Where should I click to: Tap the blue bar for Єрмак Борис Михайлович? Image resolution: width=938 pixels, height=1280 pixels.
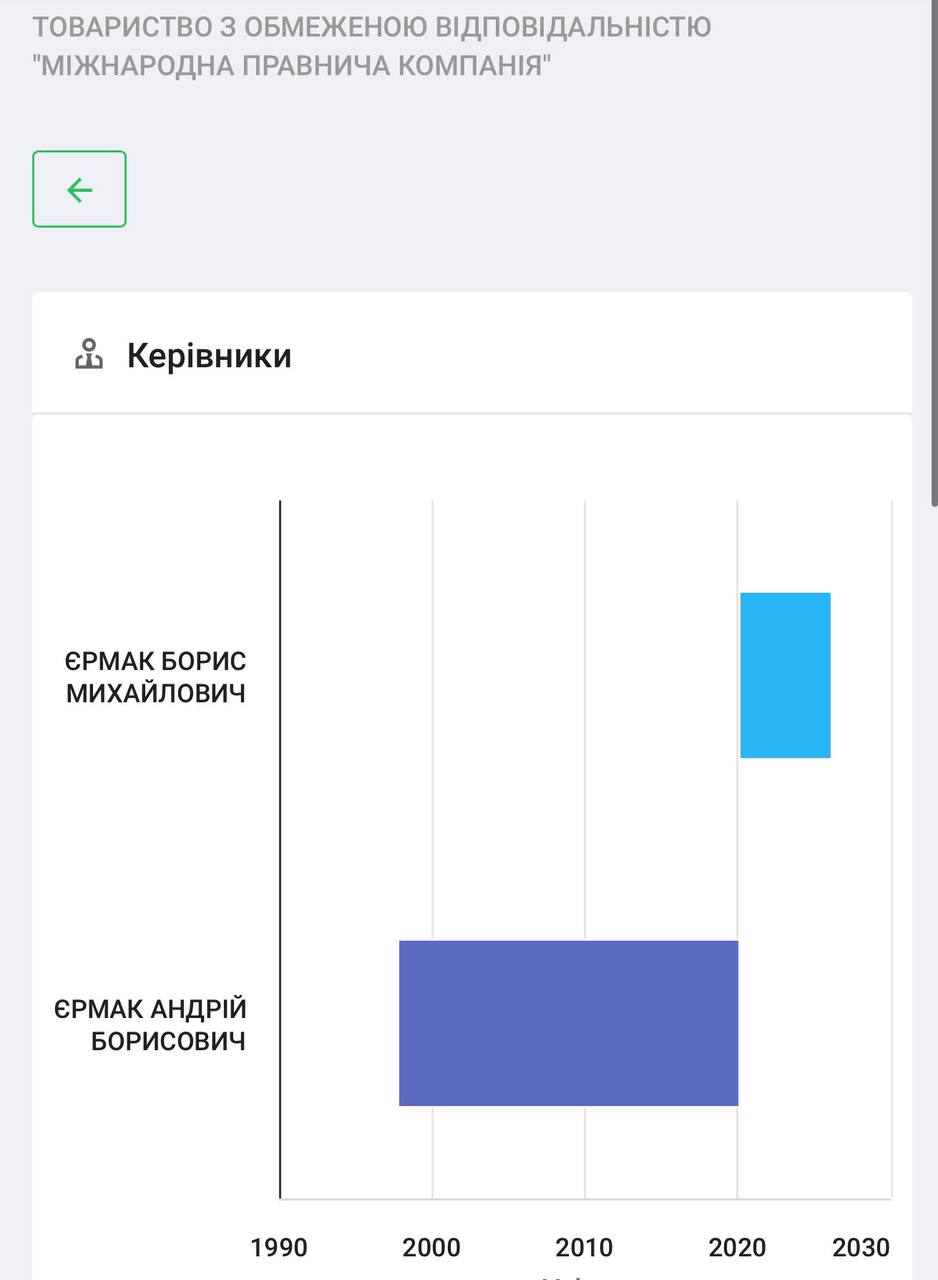pyautogui.click(x=785, y=675)
